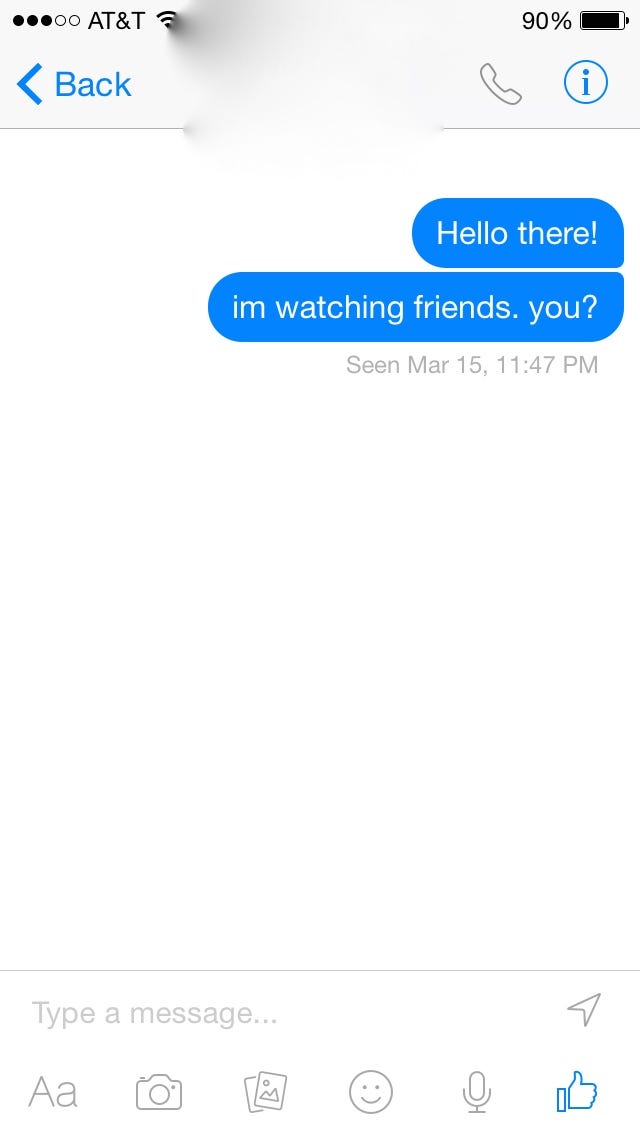Open the photo gallery picker
The height and width of the screenshot is (1136, 640).
pos(265,1092)
